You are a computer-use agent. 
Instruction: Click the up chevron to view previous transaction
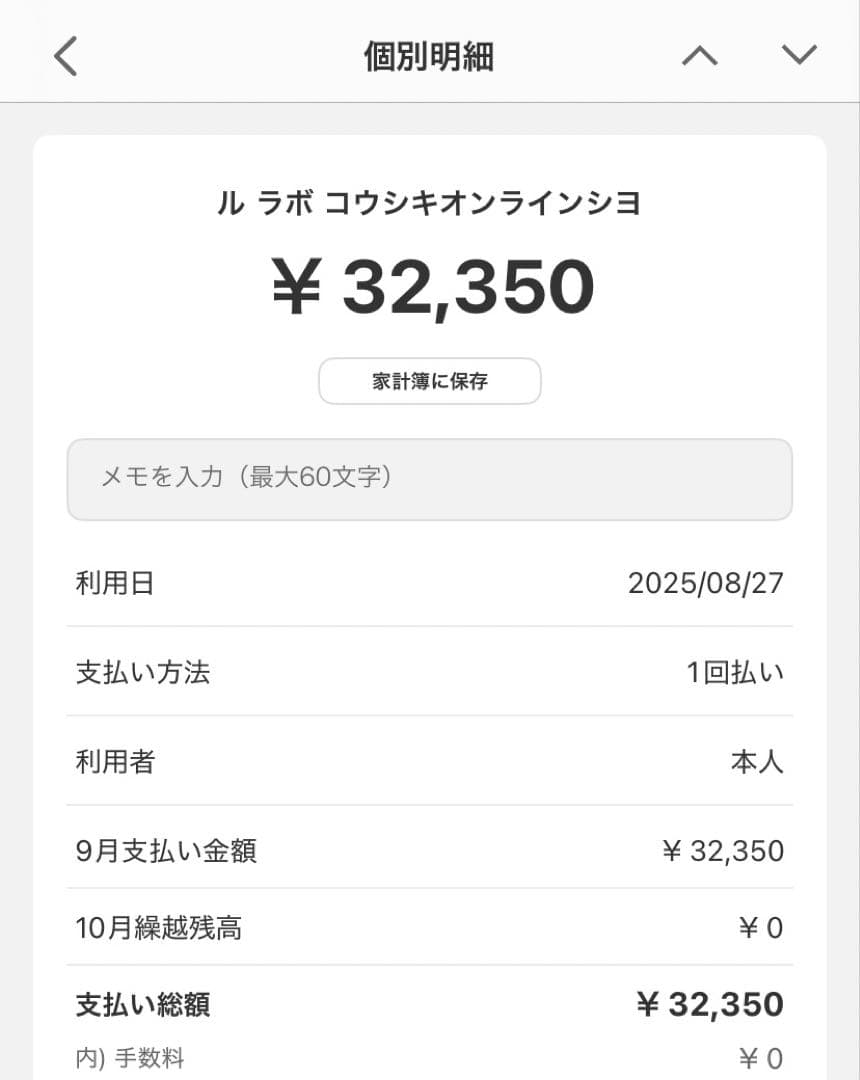pyautogui.click(x=700, y=56)
